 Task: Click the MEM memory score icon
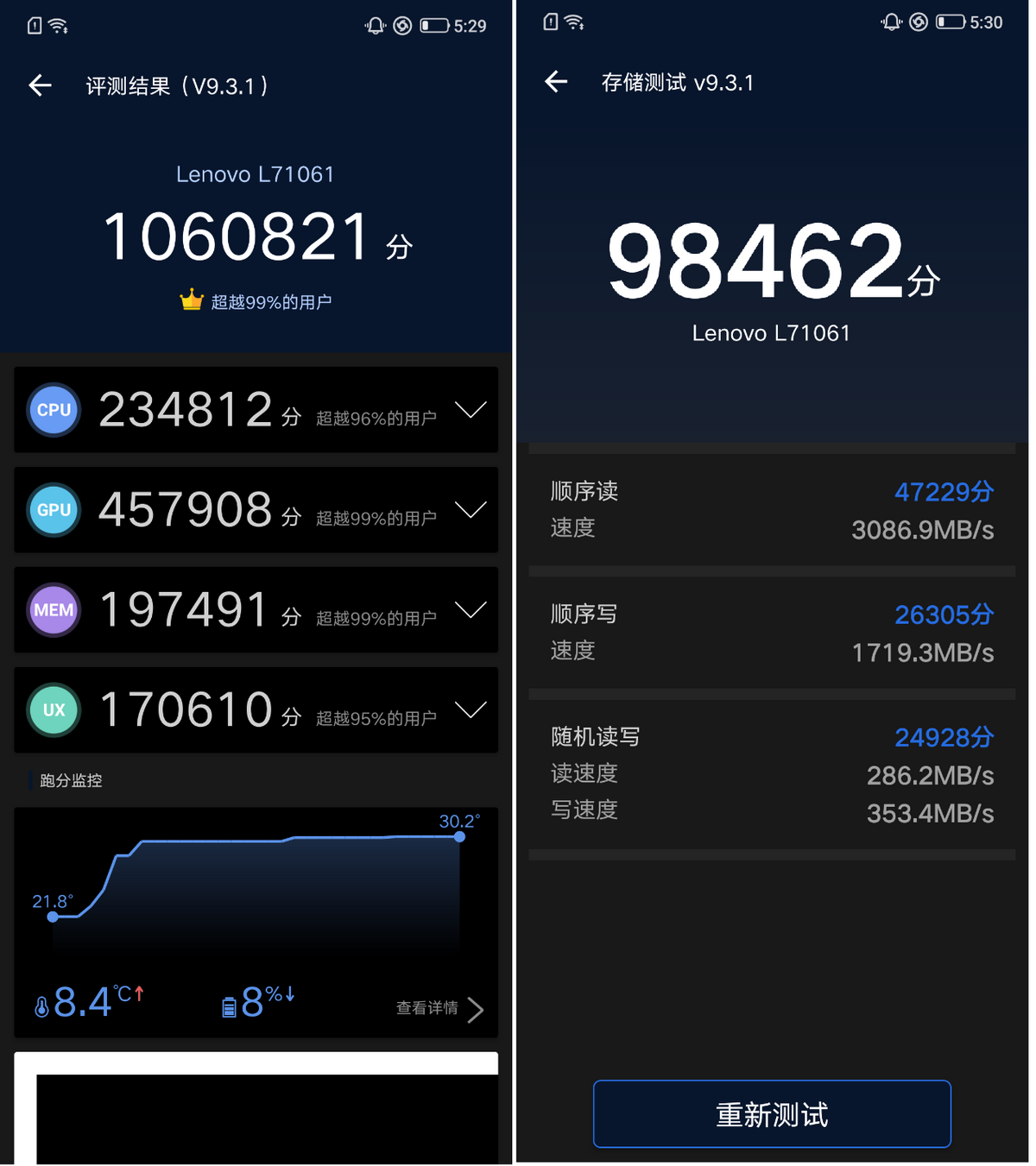click(x=54, y=610)
